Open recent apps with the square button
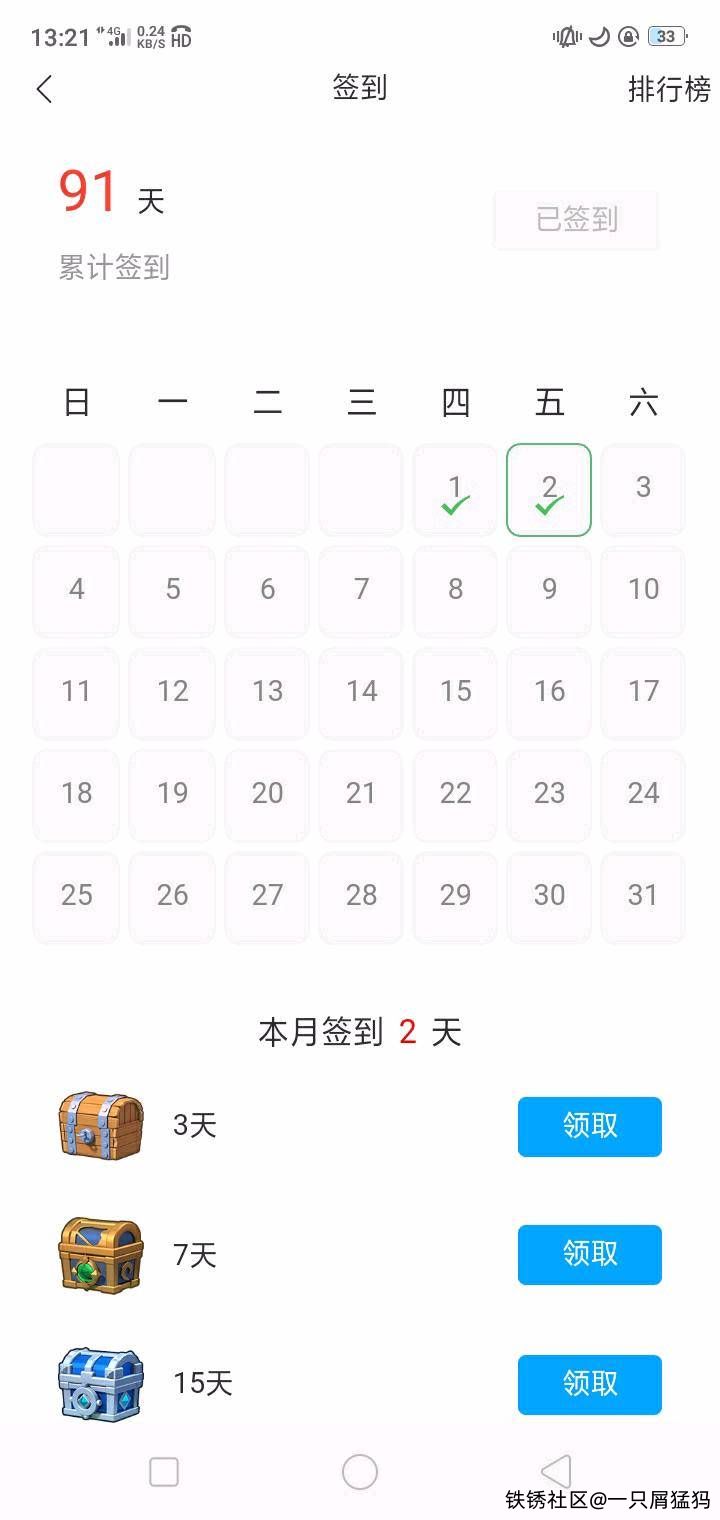The width and height of the screenshot is (720, 1520). pos(164,1472)
